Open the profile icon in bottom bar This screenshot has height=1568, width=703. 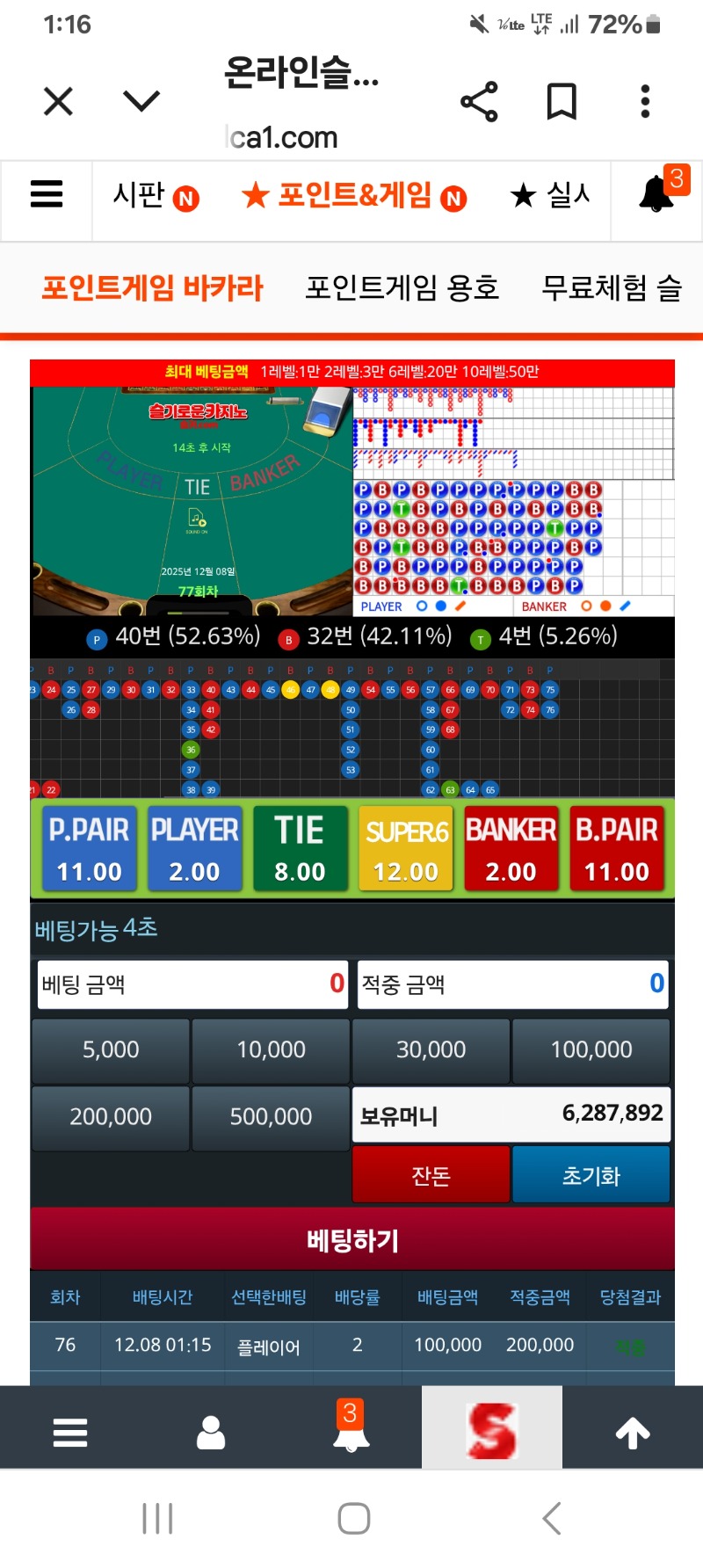point(211,1432)
